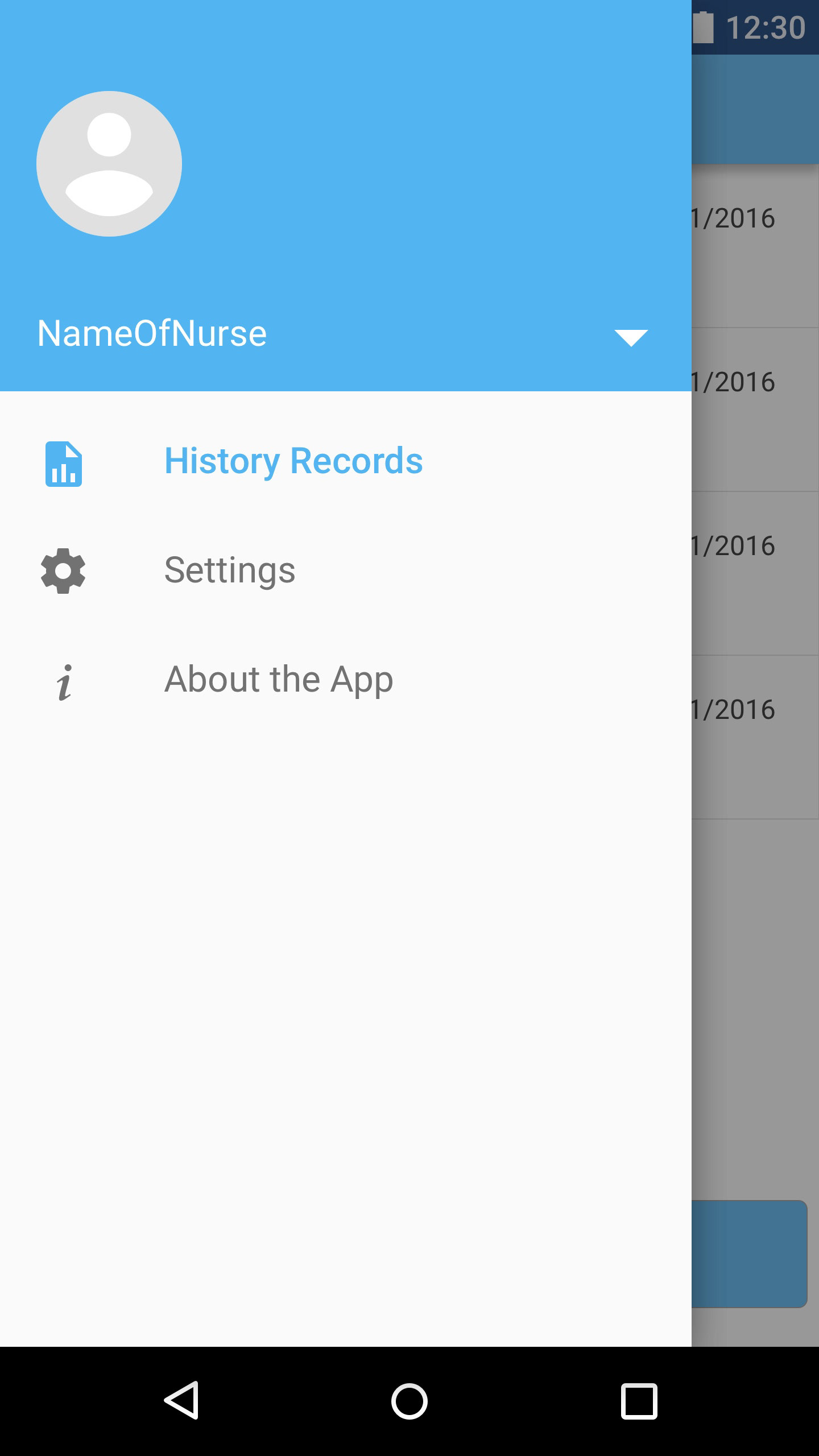Open the recent apps overview
This screenshot has height=1456, width=819.
[639, 1400]
